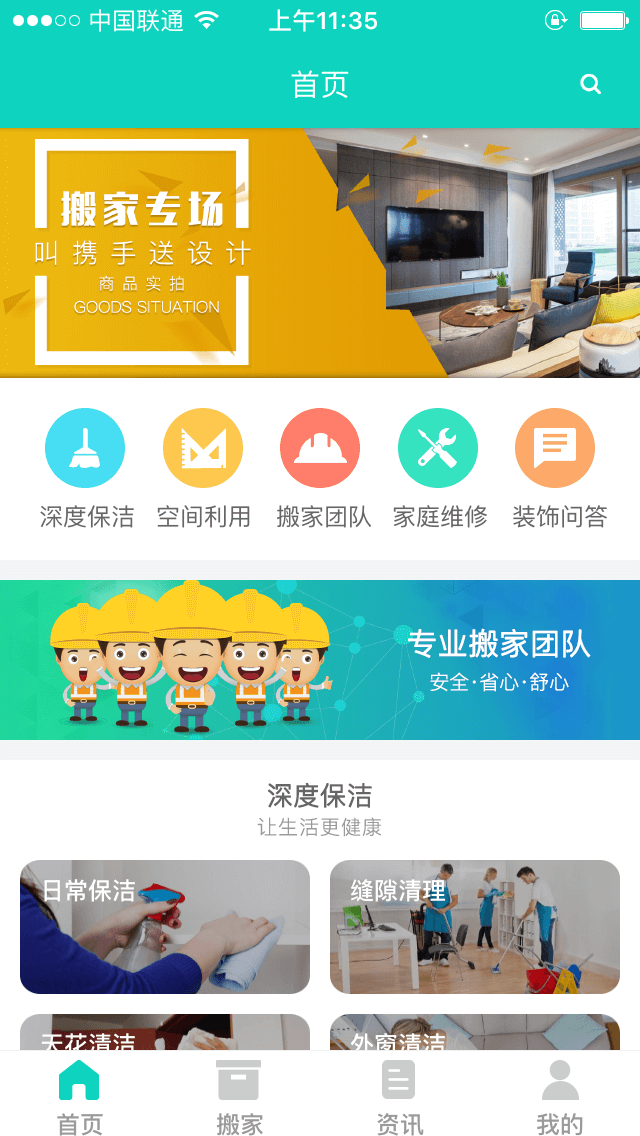Open the 搬家专场 promotional banner
Viewport: 640px width, 1136px height.
click(x=320, y=252)
